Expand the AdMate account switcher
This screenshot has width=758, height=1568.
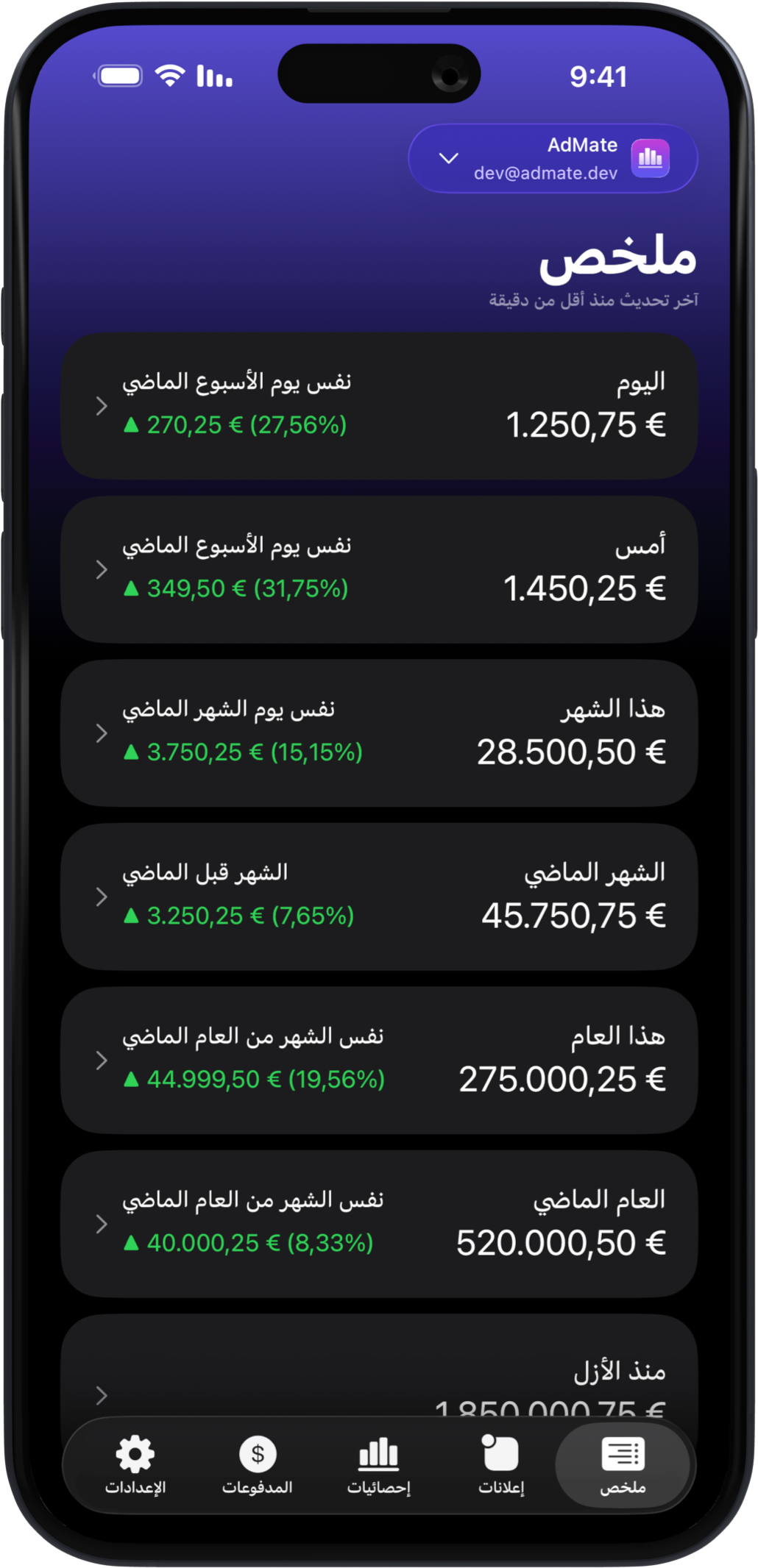point(552,158)
